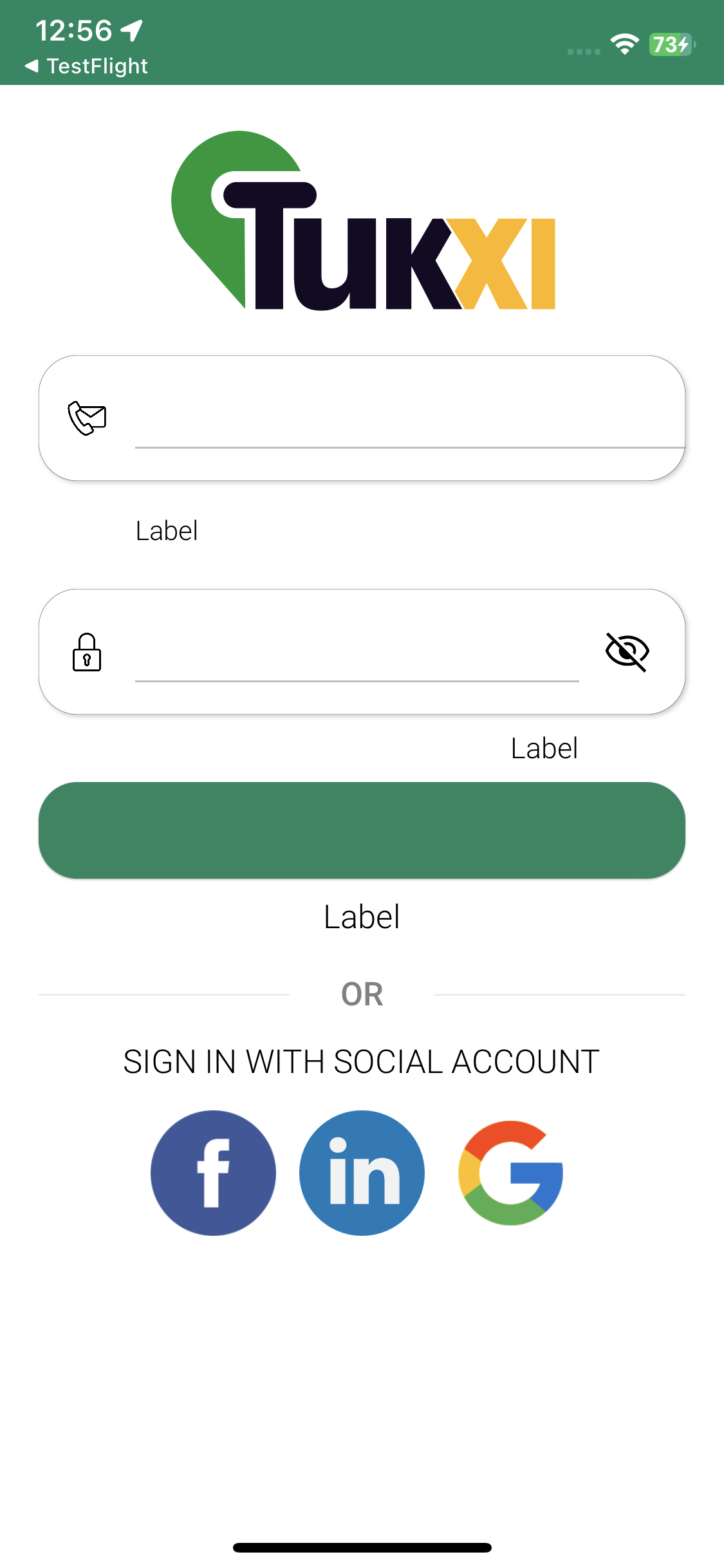Toggle password visibility eye icon
The height and width of the screenshot is (1568, 724).
(x=627, y=651)
